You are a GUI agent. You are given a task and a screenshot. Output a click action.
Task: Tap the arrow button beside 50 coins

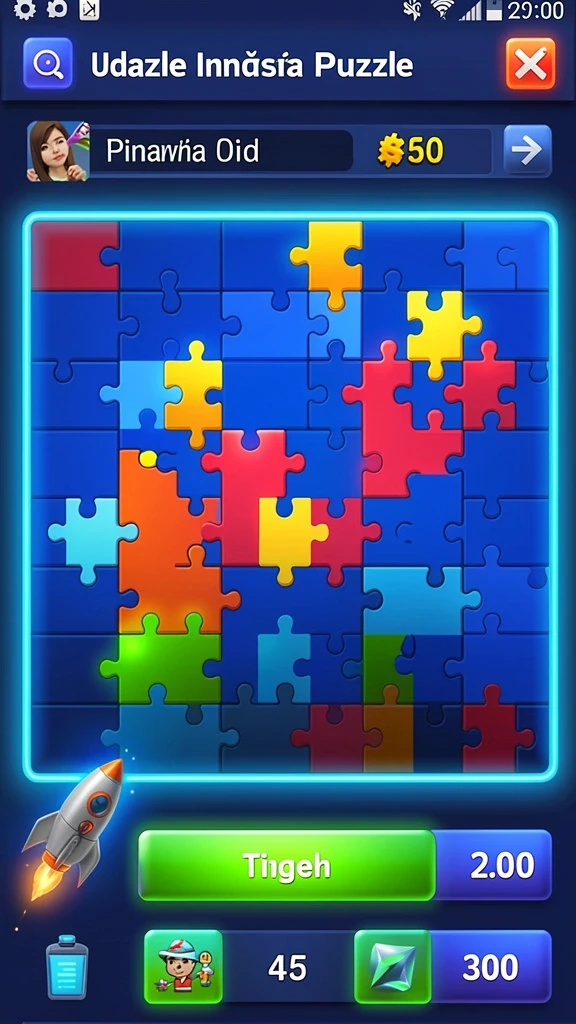click(527, 151)
